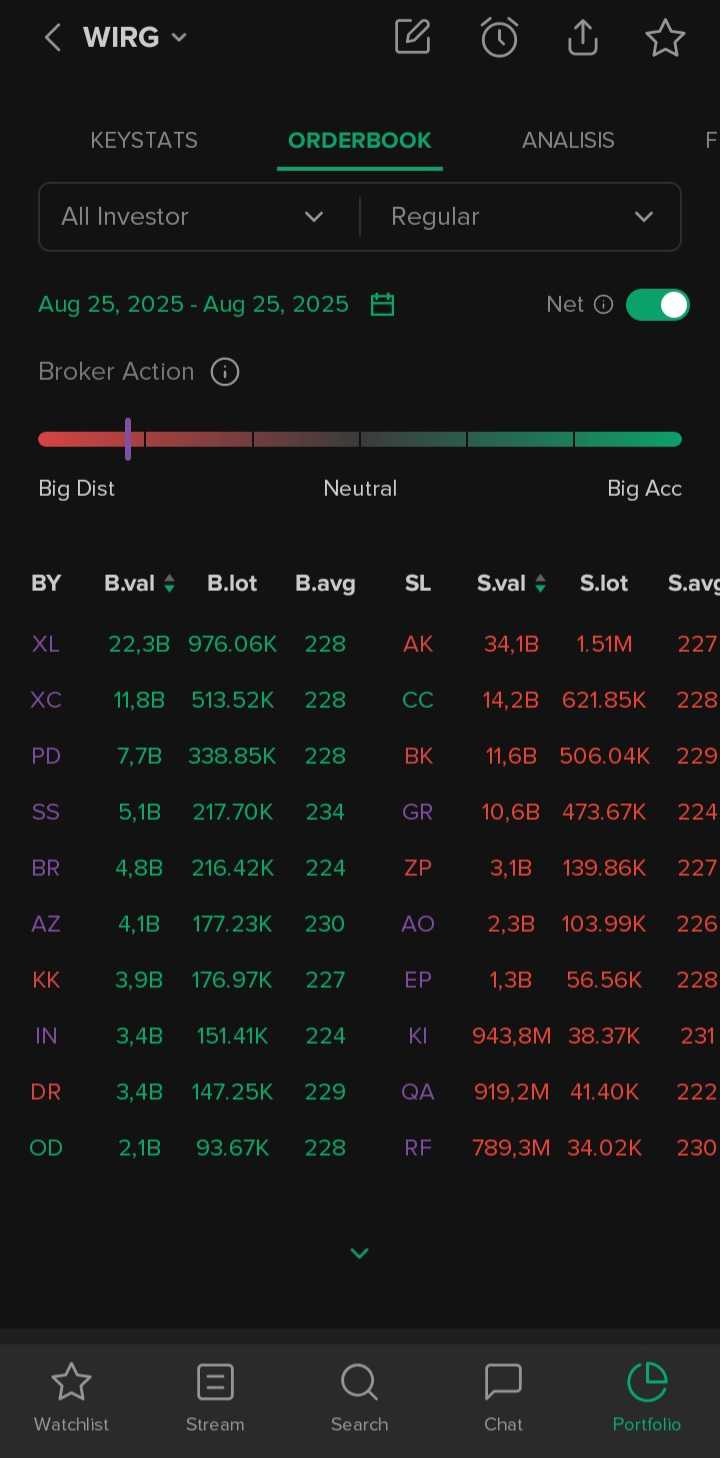Screen dimensions: 720x1458
Task: Share this stock page
Action: pos(582,38)
